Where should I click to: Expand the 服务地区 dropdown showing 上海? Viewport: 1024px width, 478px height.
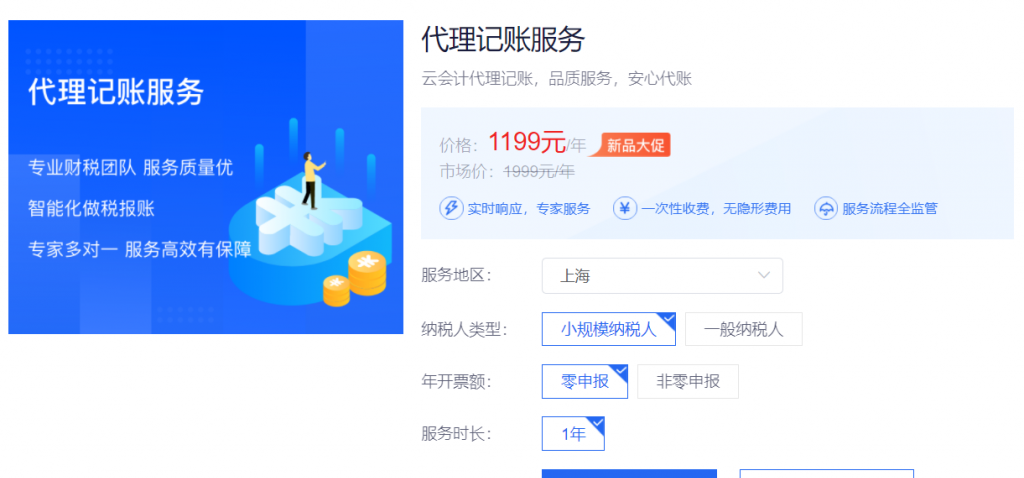coord(662,276)
